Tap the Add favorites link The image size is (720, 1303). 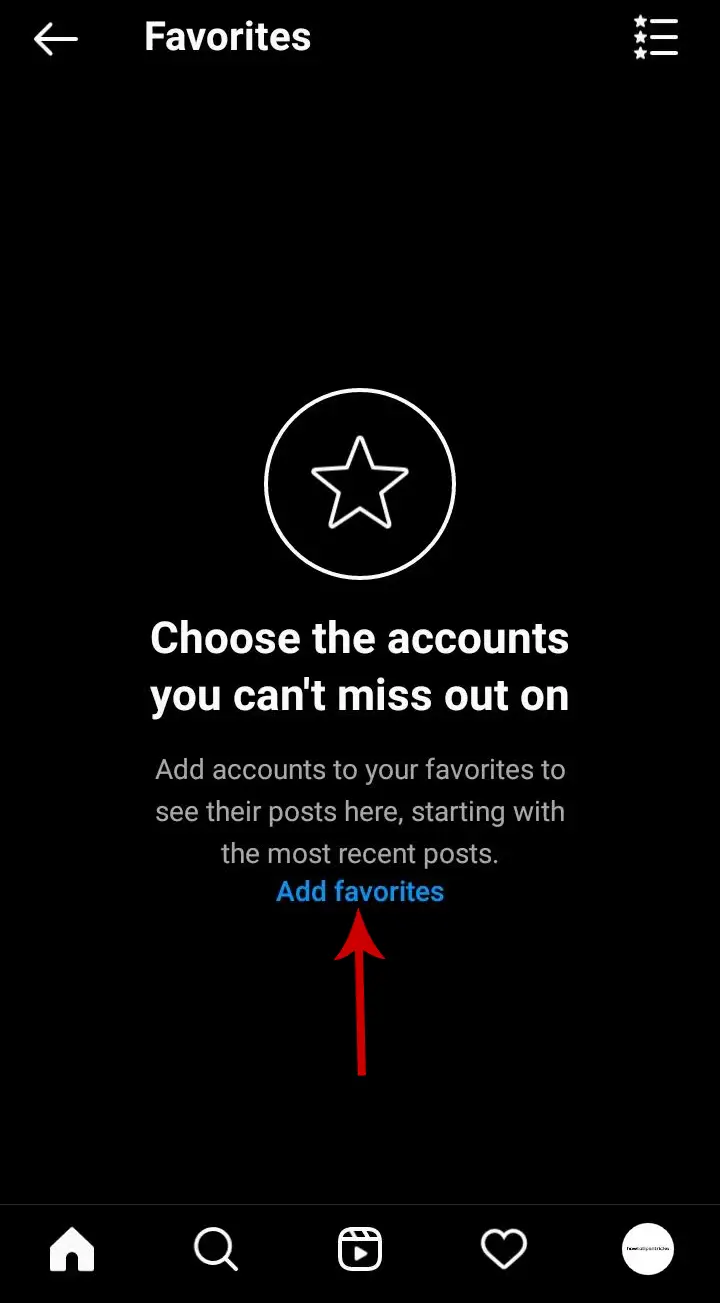coord(360,891)
